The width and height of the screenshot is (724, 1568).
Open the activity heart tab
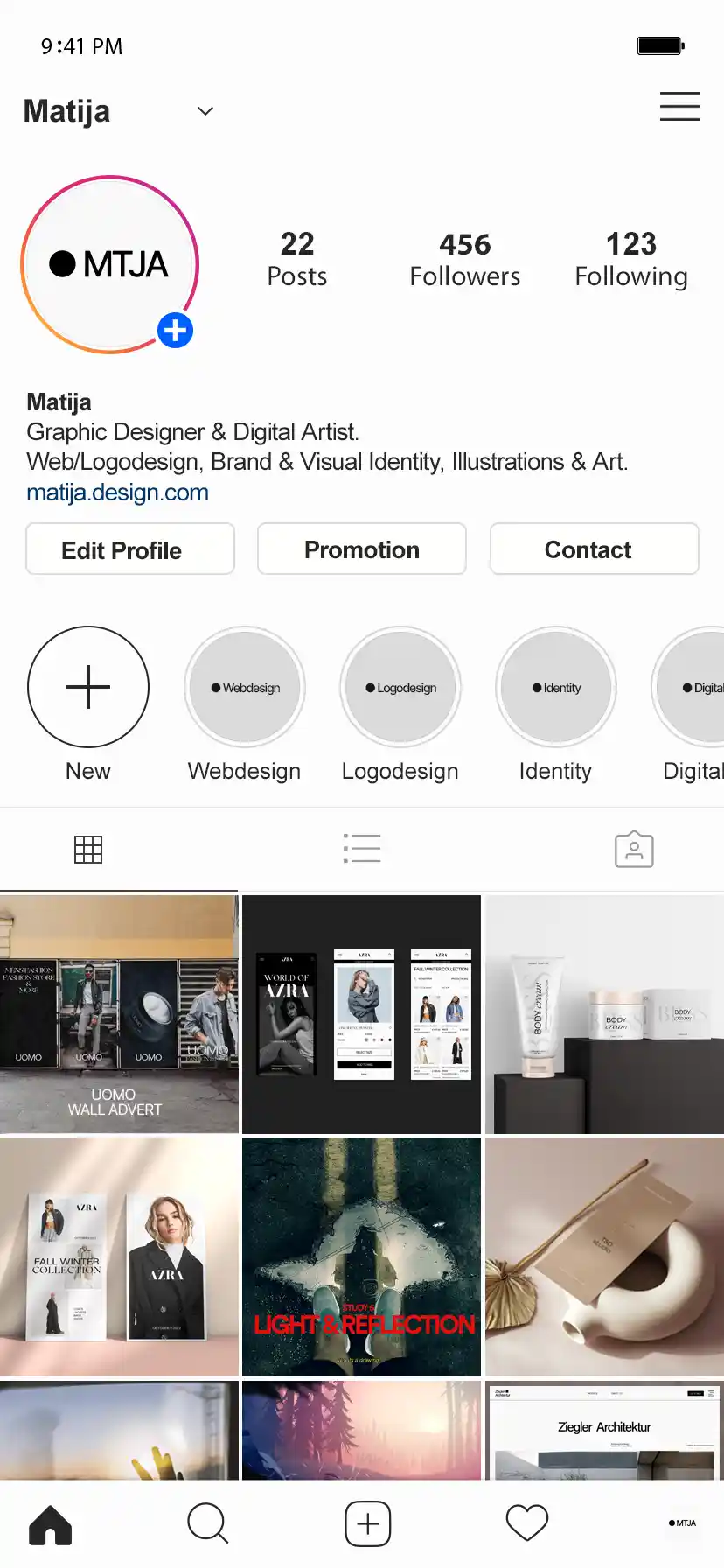pyautogui.click(x=527, y=1523)
